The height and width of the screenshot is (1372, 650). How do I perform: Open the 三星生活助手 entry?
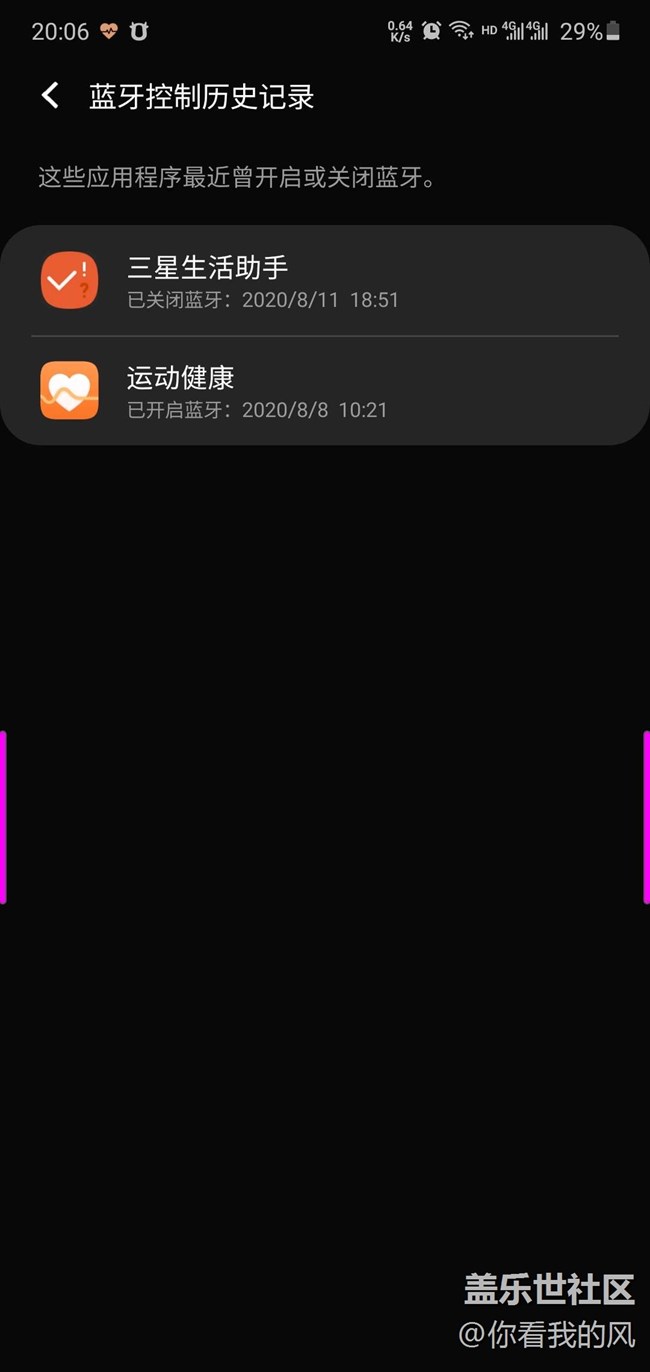pyautogui.click(x=324, y=281)
